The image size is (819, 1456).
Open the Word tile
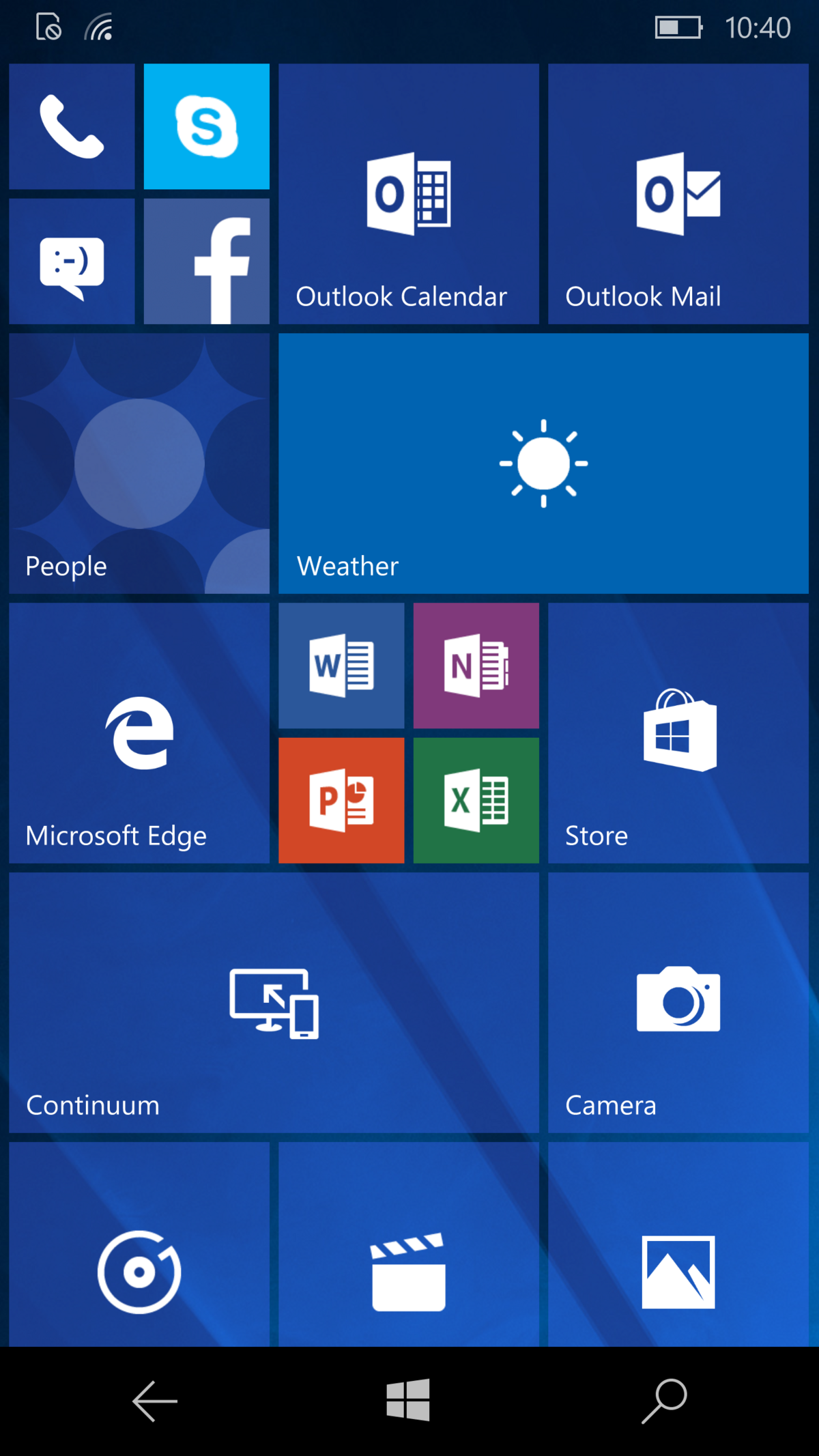point(341,666)
